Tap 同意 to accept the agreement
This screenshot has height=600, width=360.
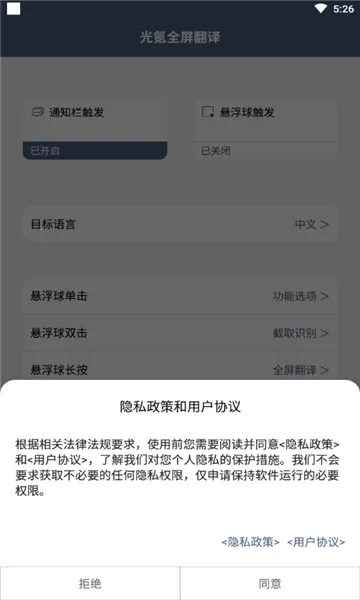[270, 583]
